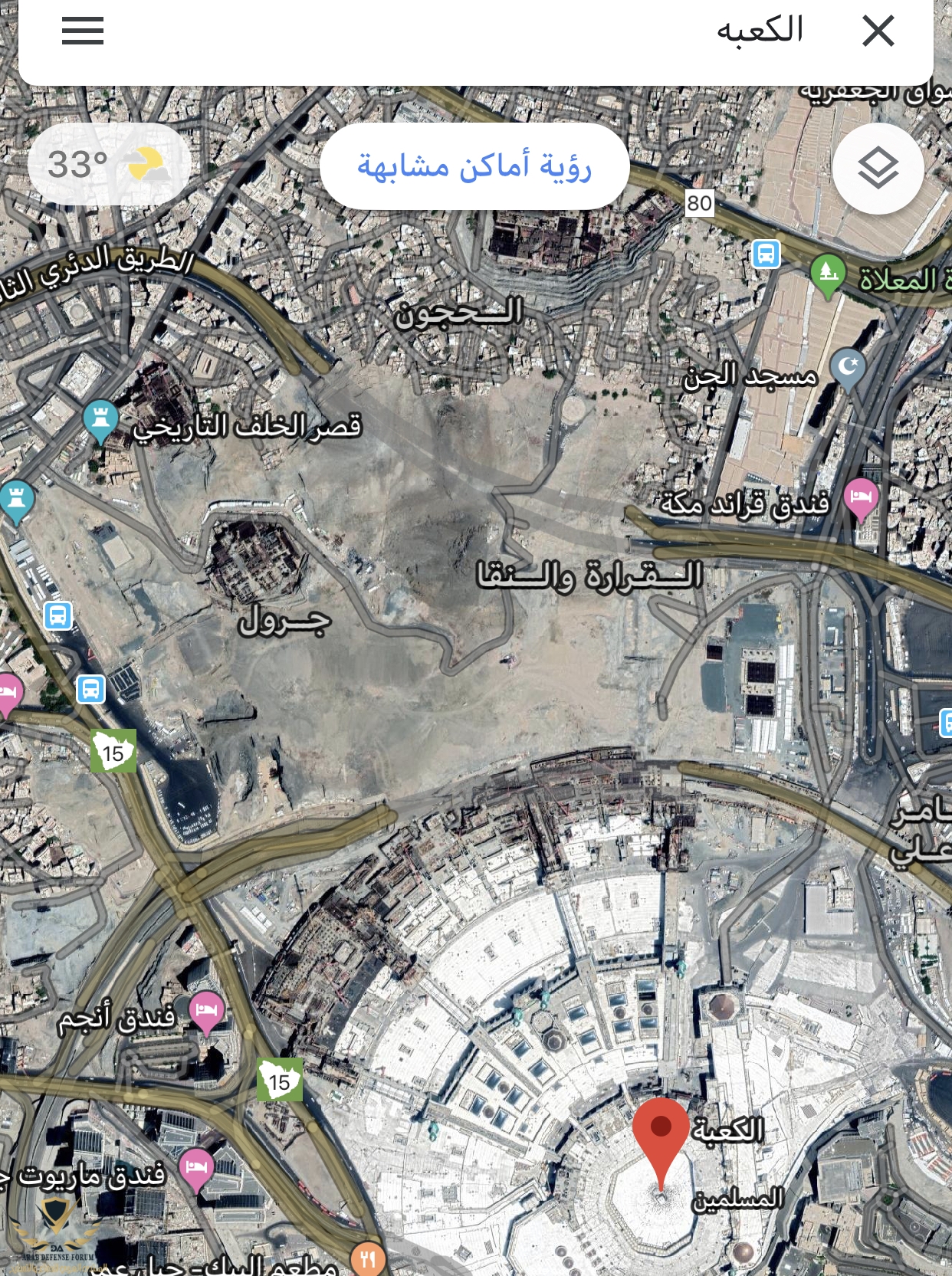The image size is (952, 1276).
Task: Open the فندق أنجم hotel marker
Action: point(206,1010)
